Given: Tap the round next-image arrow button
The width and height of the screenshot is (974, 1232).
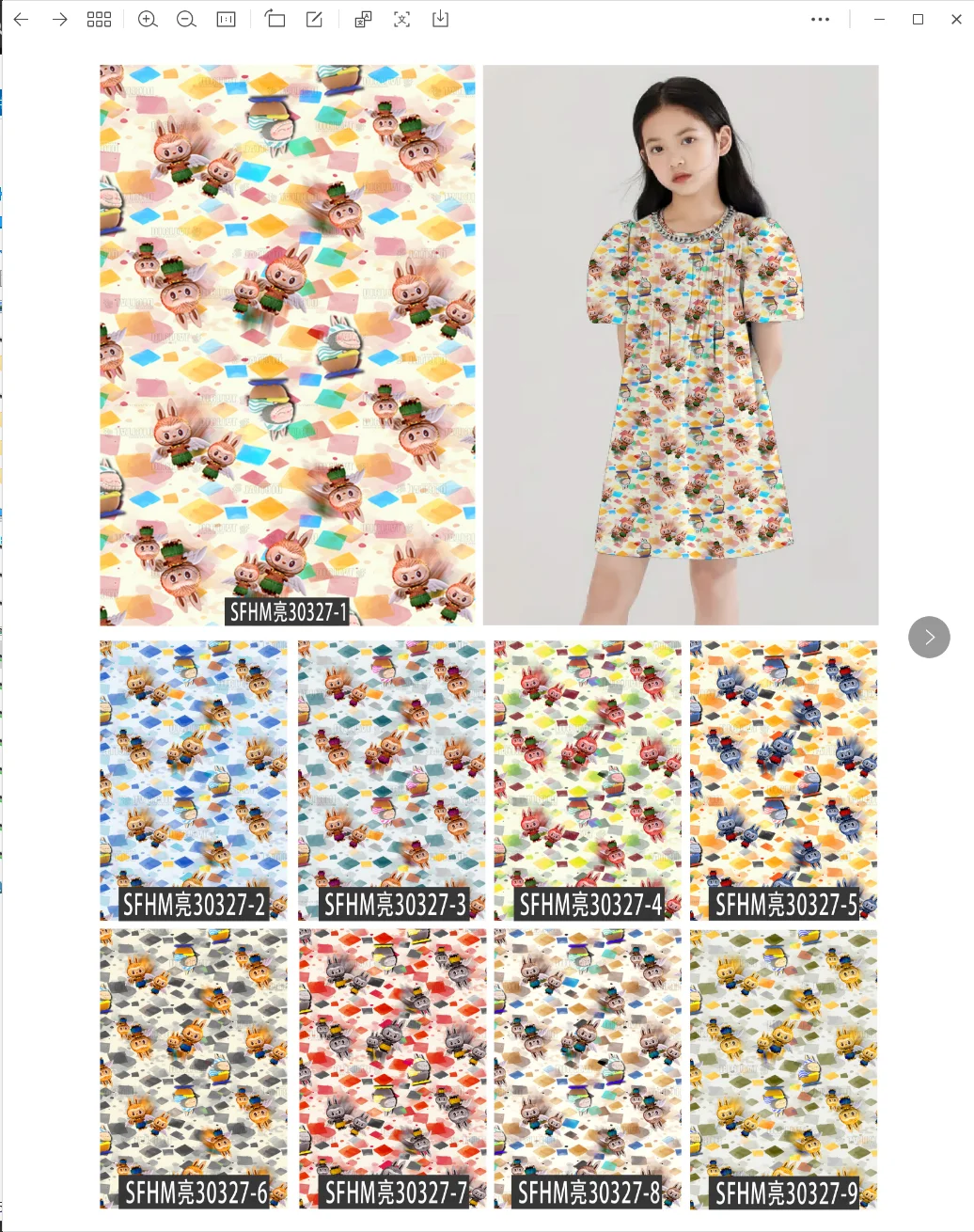Looking at the screenshot, I should coord(929,637).
